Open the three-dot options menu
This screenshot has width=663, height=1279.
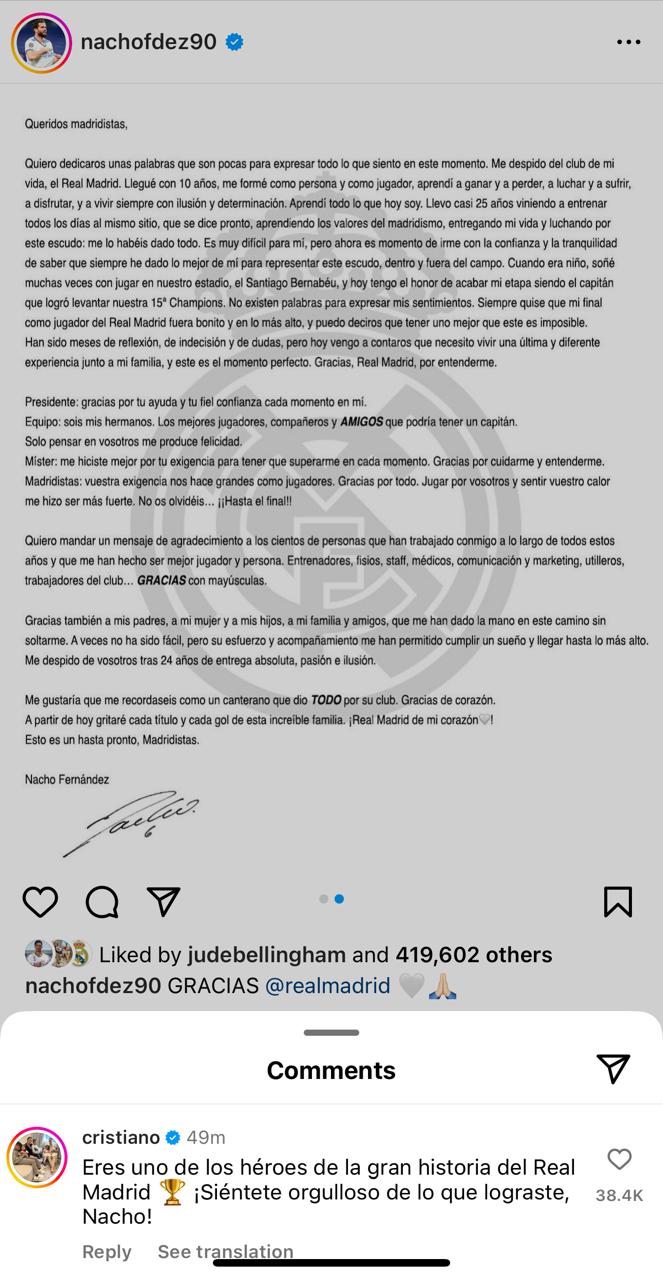tap(628, 43)
